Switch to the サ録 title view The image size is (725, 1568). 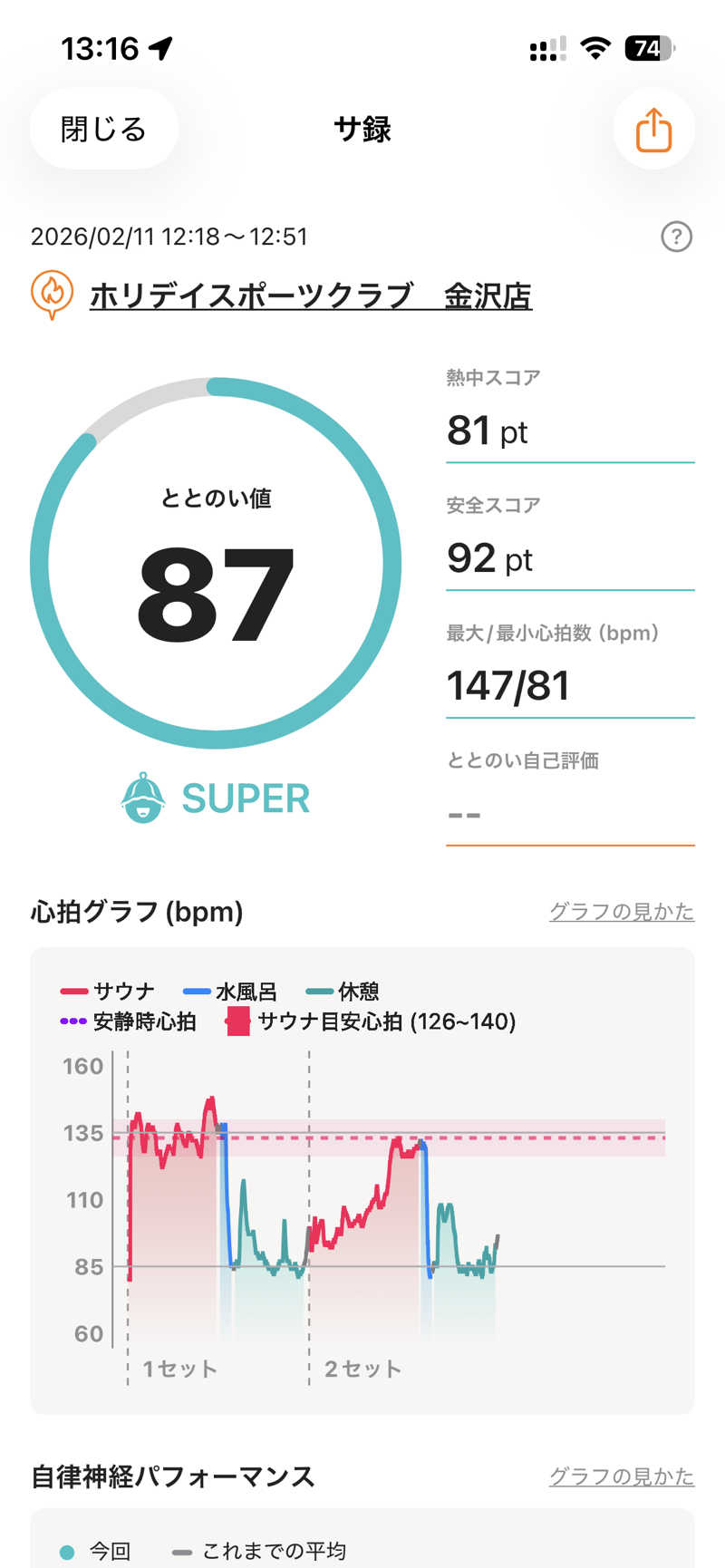point(362,131)
